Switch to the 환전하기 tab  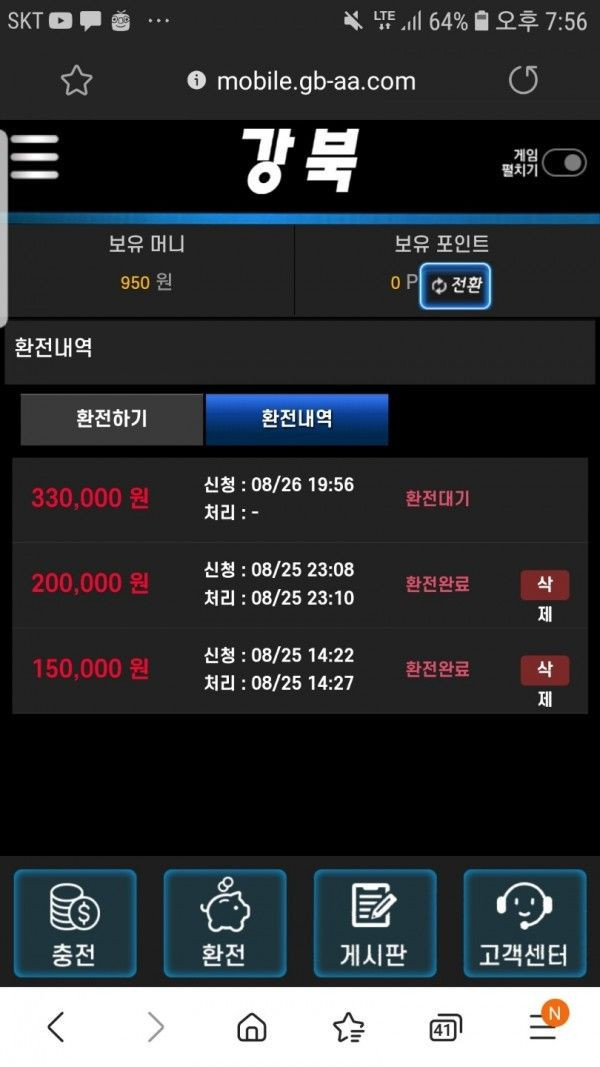pos(112,419)
